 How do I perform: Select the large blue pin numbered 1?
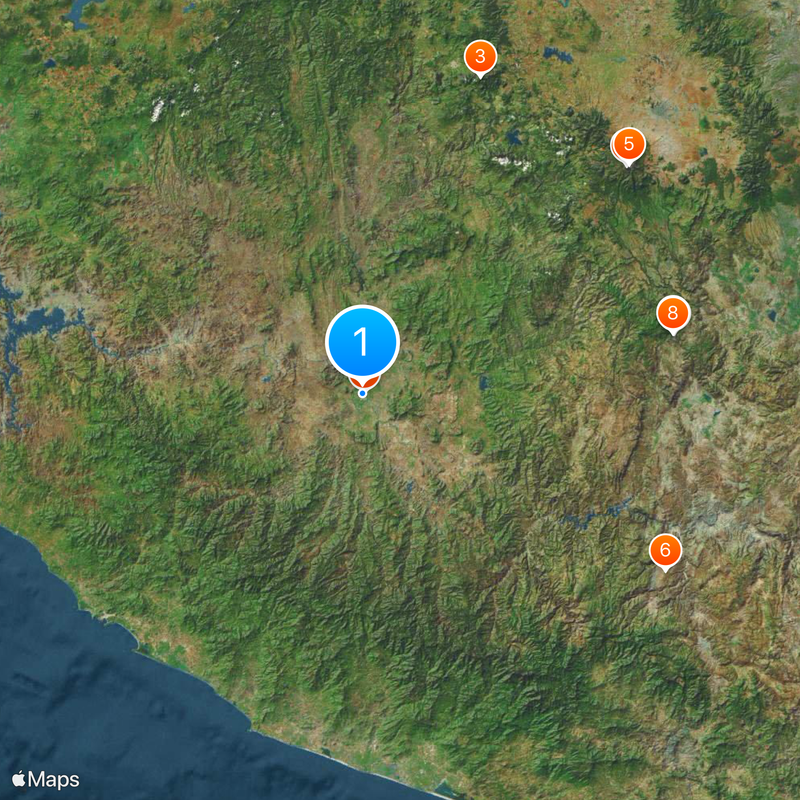point(362,342)
